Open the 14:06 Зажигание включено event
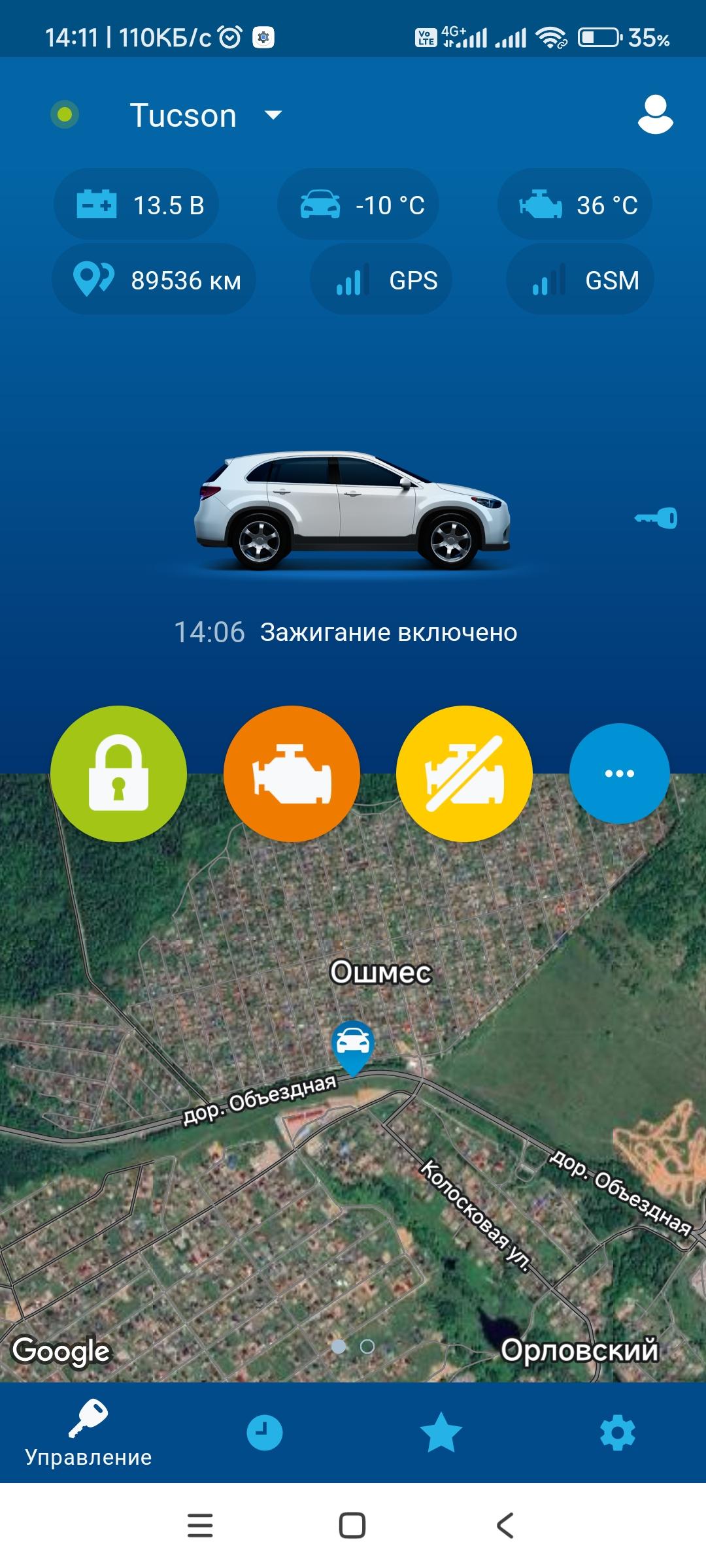Screen dimensions: 706x1568 pos(346,632)
